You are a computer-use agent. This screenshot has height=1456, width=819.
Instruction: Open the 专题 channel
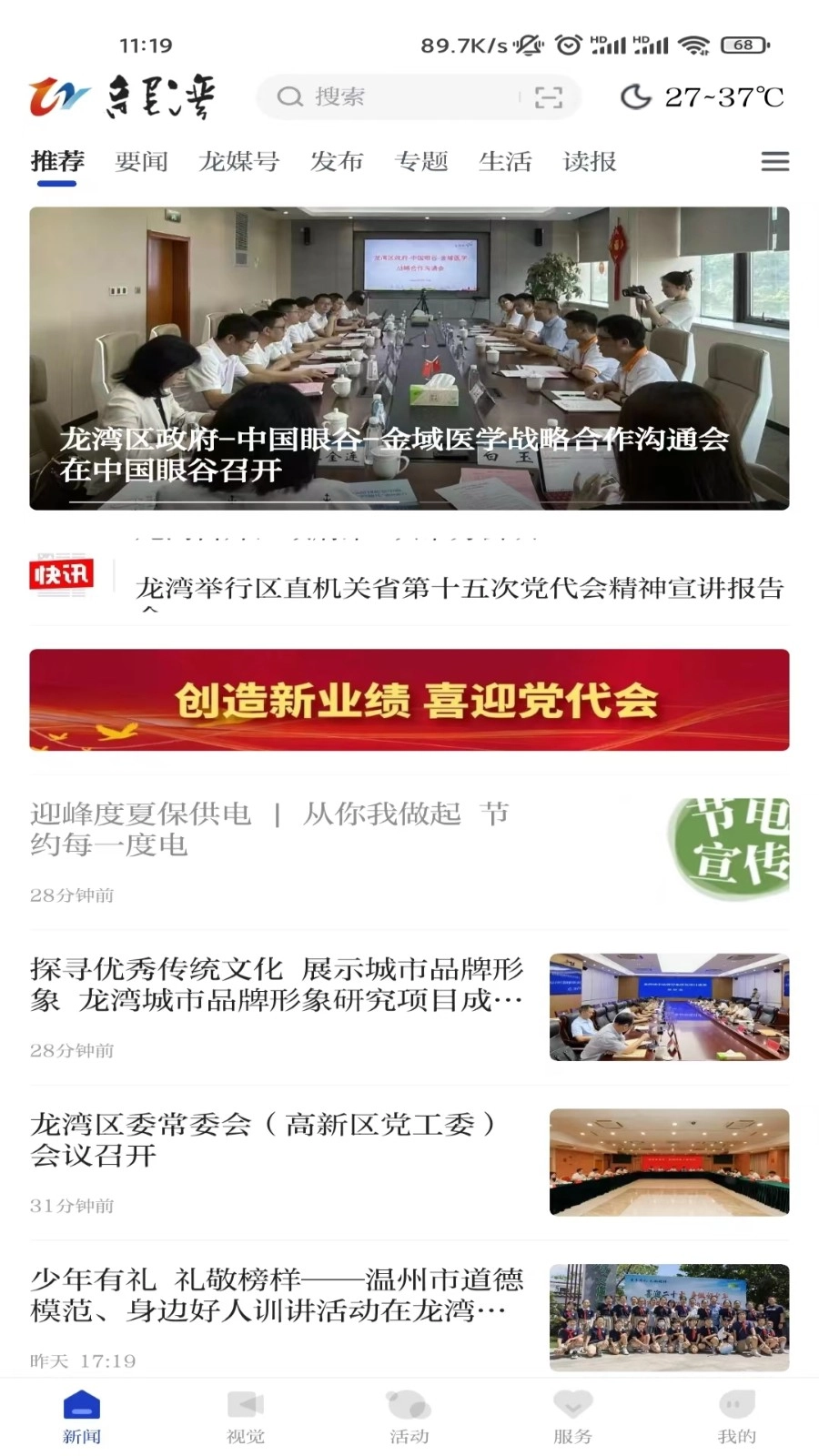[x=421, y=162]
